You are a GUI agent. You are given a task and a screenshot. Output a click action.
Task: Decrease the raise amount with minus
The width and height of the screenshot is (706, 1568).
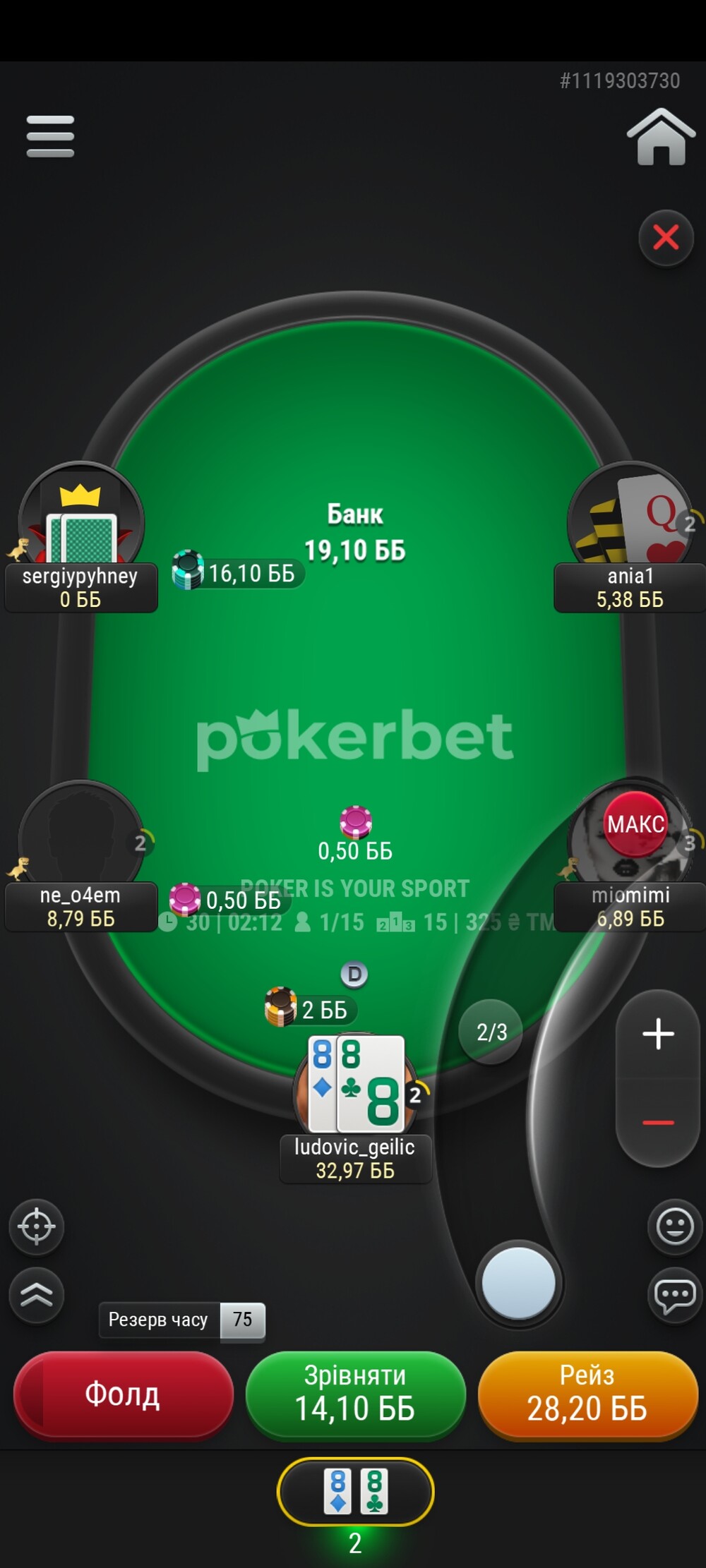[658, 1122]
